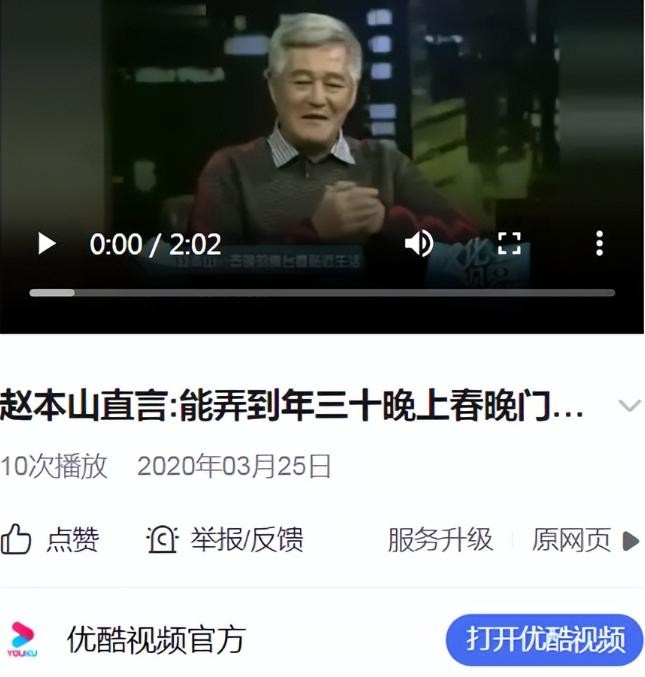This screenshot has width=645, height=677.
Task: Enter fullscreen video mode
Action: (510, 243)
